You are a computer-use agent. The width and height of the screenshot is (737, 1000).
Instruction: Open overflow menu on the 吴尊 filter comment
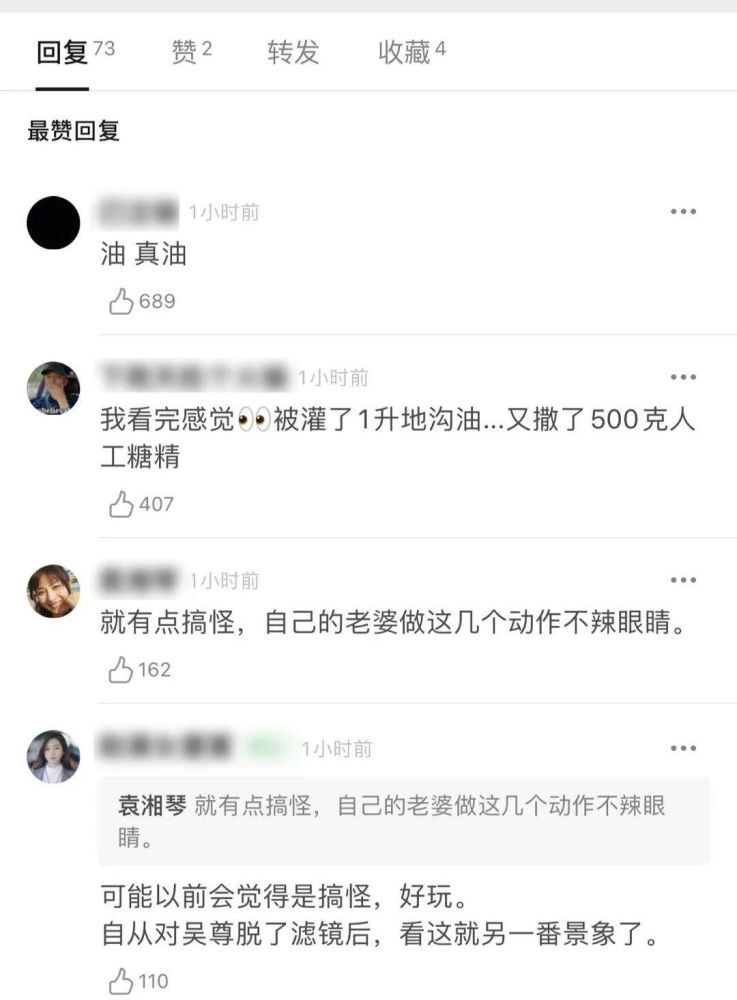click(x=683, y=748)
